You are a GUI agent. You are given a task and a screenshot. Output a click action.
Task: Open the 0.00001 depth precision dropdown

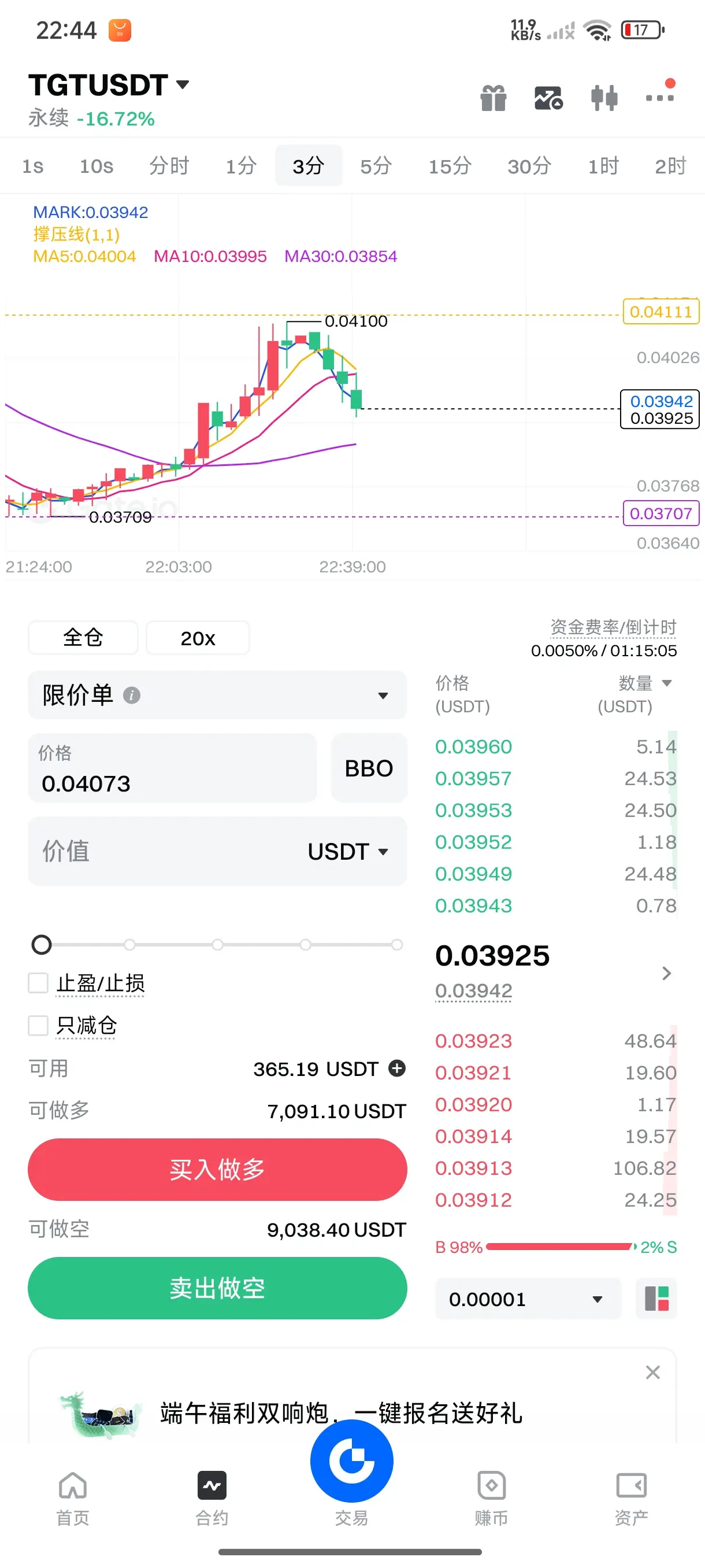pyautogui.click(x=528, y=1299)
